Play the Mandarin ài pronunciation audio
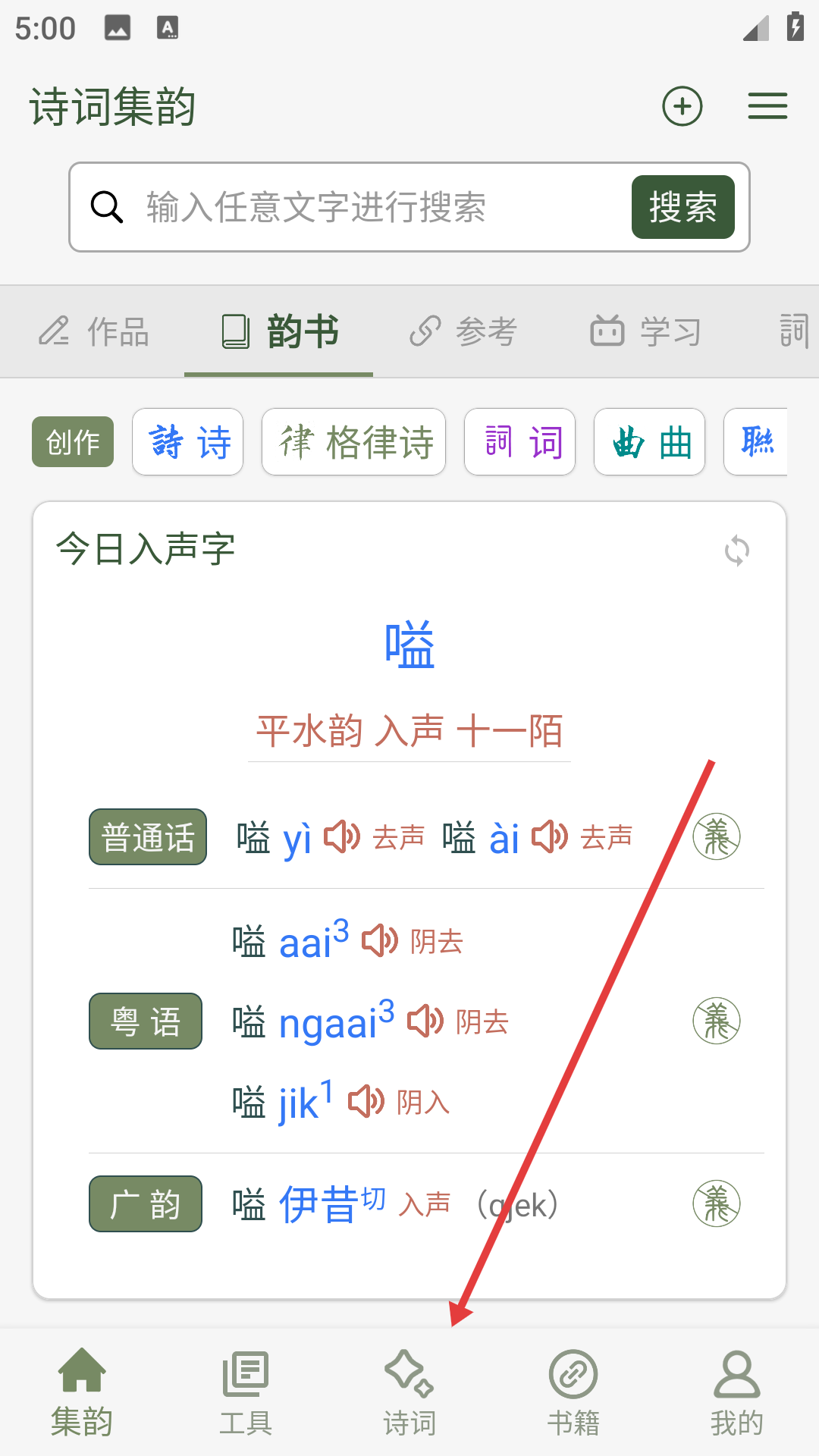 pyautogui.click(x=550, y=837)
